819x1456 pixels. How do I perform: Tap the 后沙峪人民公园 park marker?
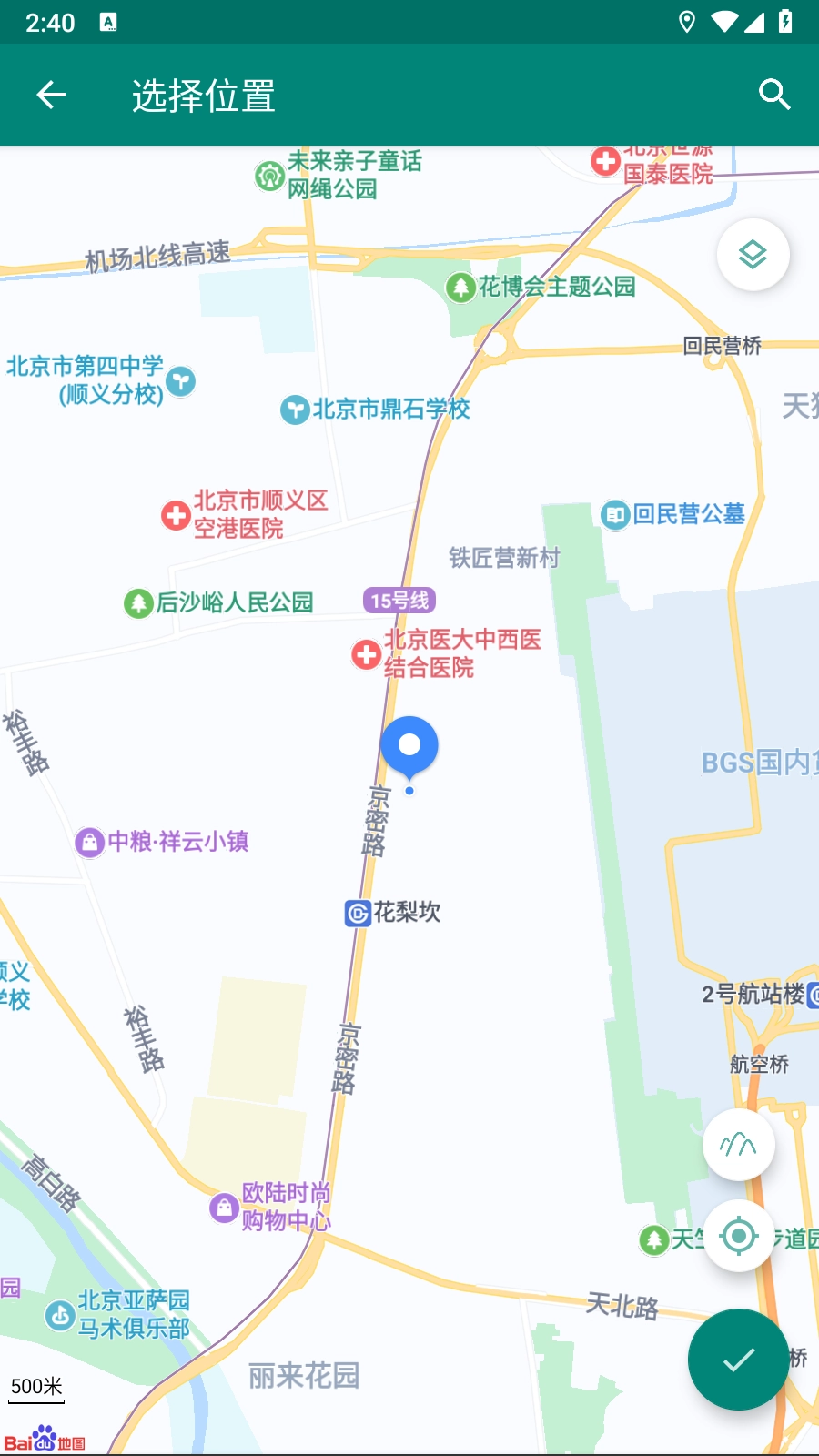[x=138, y=602]
